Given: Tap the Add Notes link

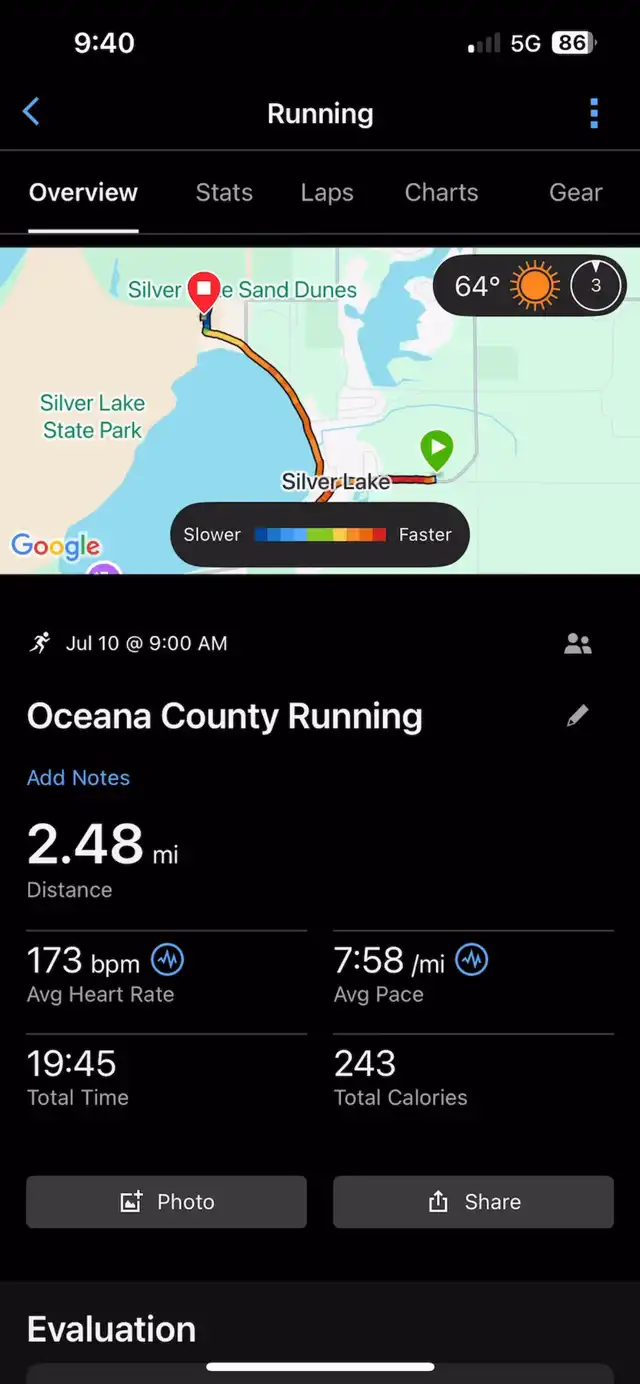Looking at the screenshot, I should 78,778.
